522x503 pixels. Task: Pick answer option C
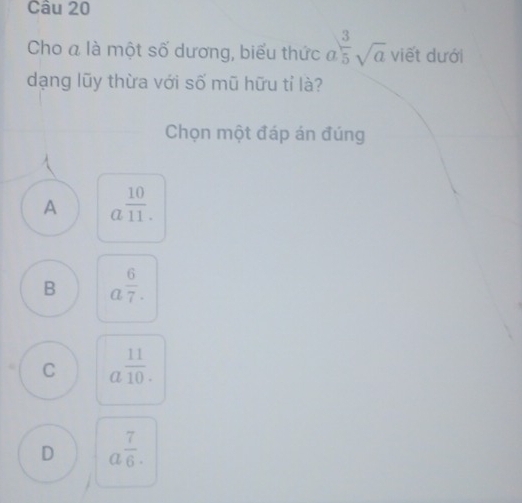tap(49, 370)
